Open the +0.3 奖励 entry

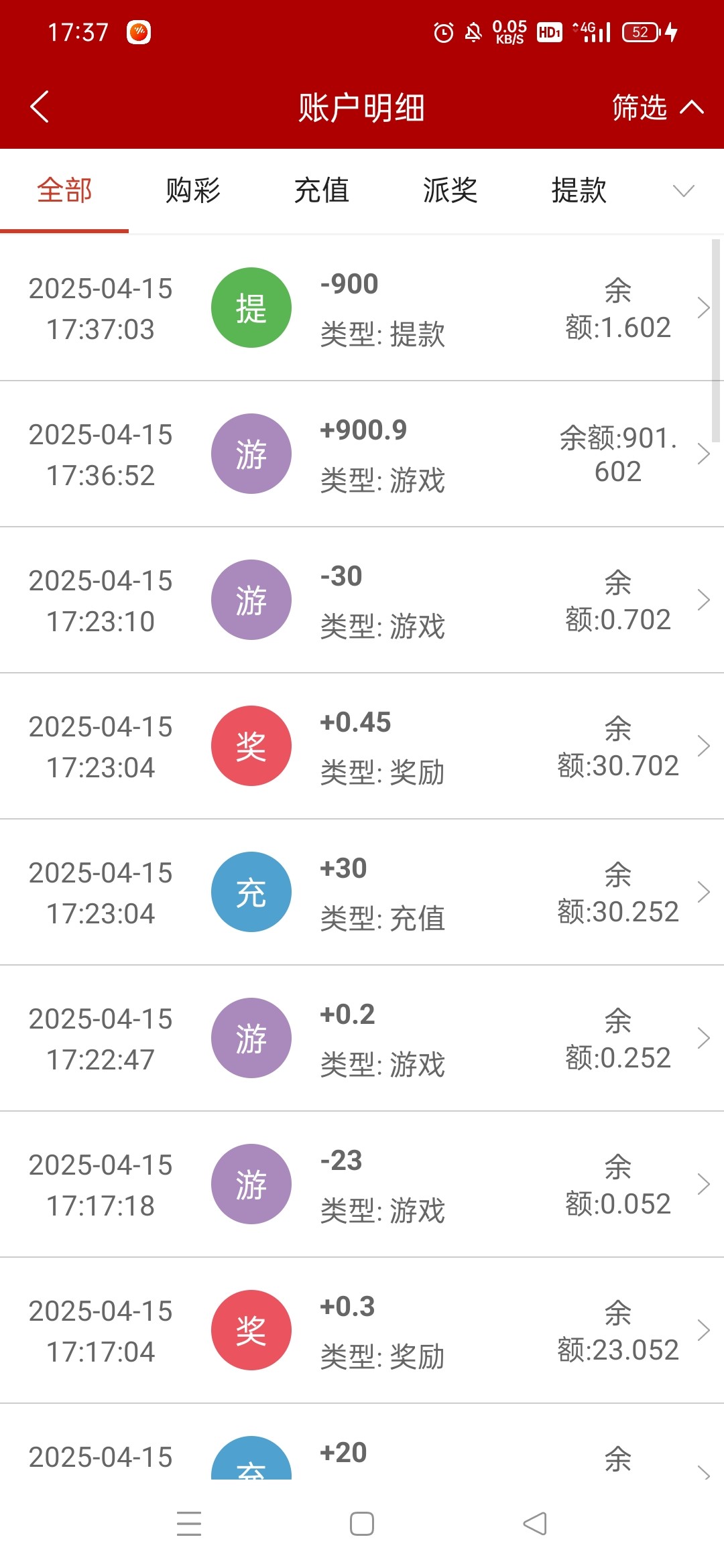(x=362, y=1331)
